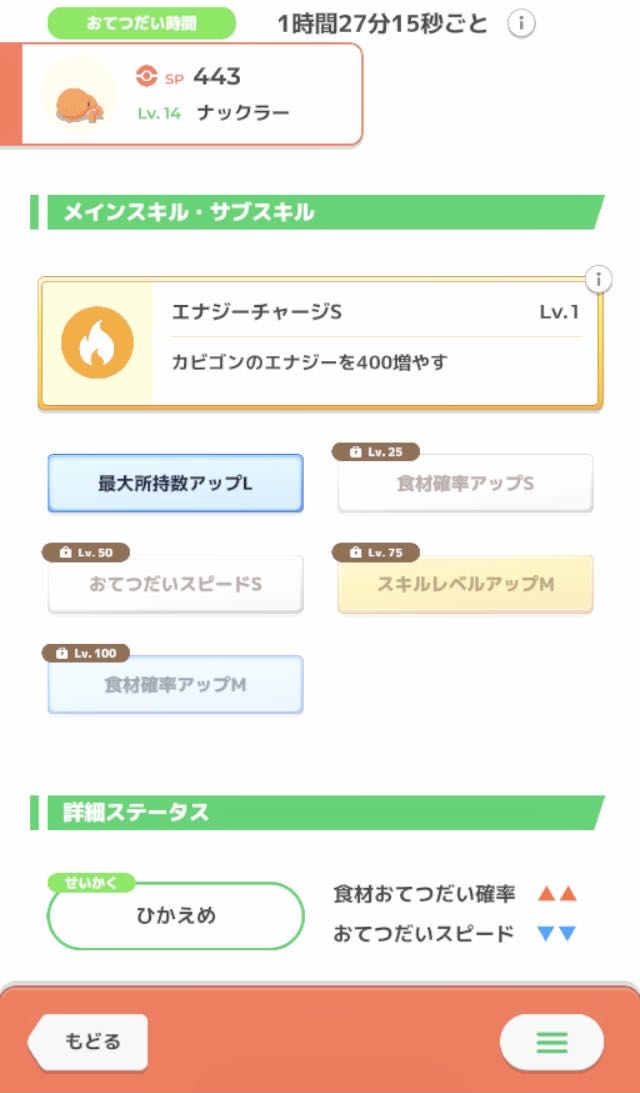This screenshot has height=1093, width=640.
Task: View locked スキルレベルアップM sub skill
Action: pyautogui.click(x=465, y=584)
